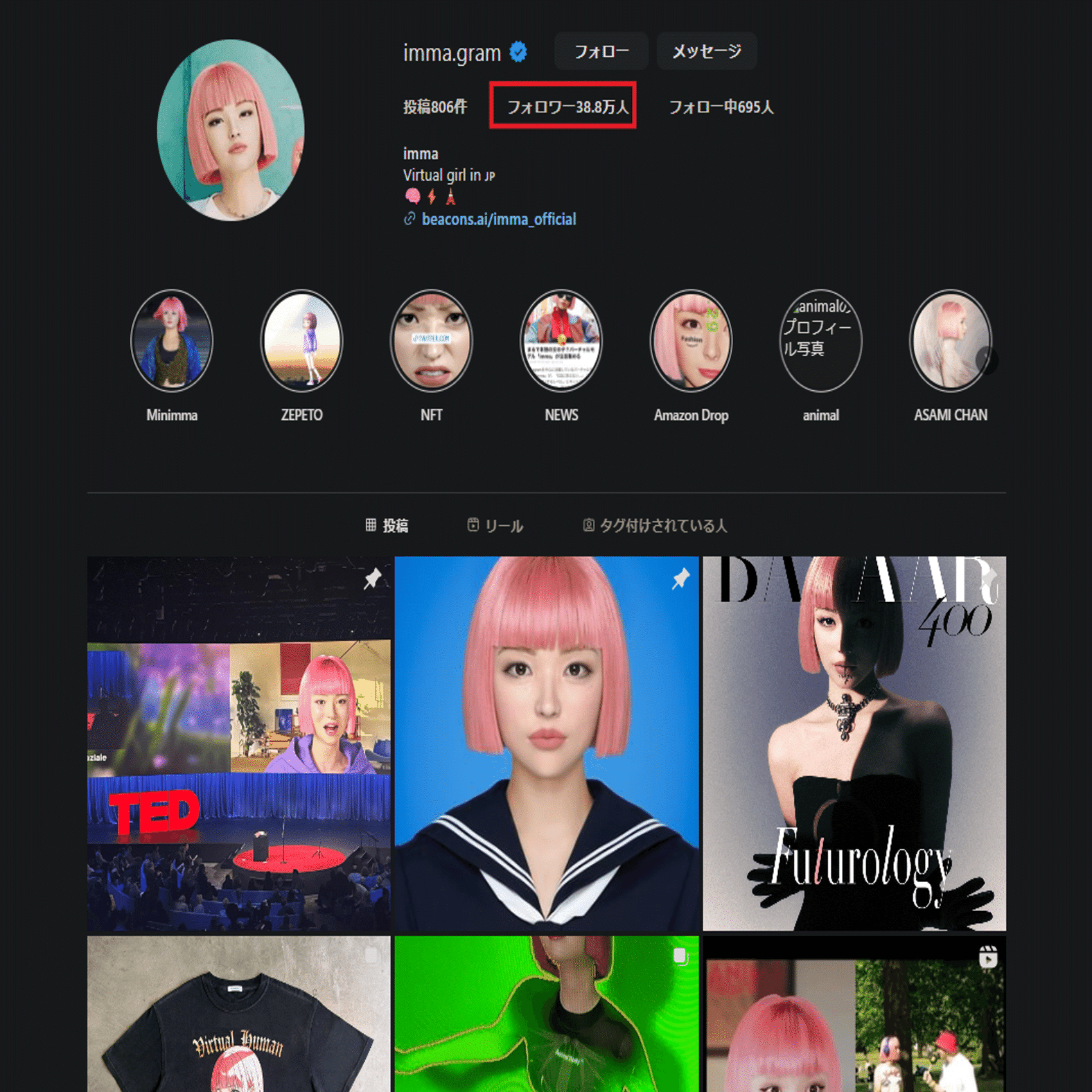Switch to the リール reels tab
1092x1092 pixels.
pyautogui.click(x=495, y=526)
